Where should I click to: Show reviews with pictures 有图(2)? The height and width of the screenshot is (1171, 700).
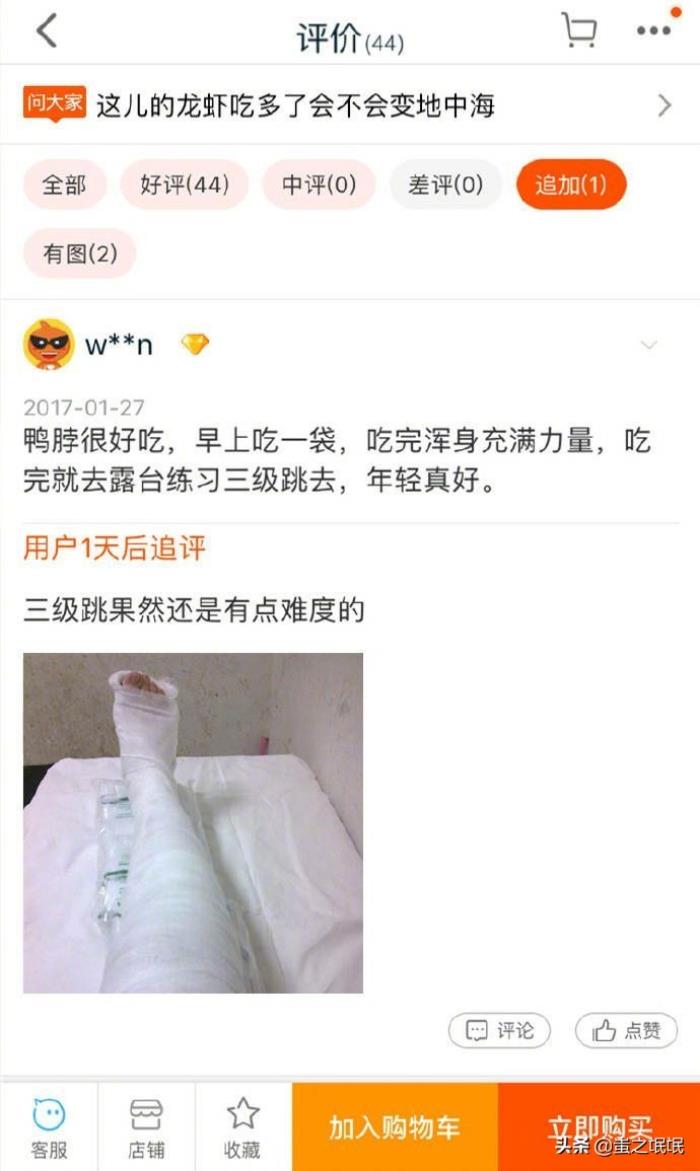pos(79,254)
